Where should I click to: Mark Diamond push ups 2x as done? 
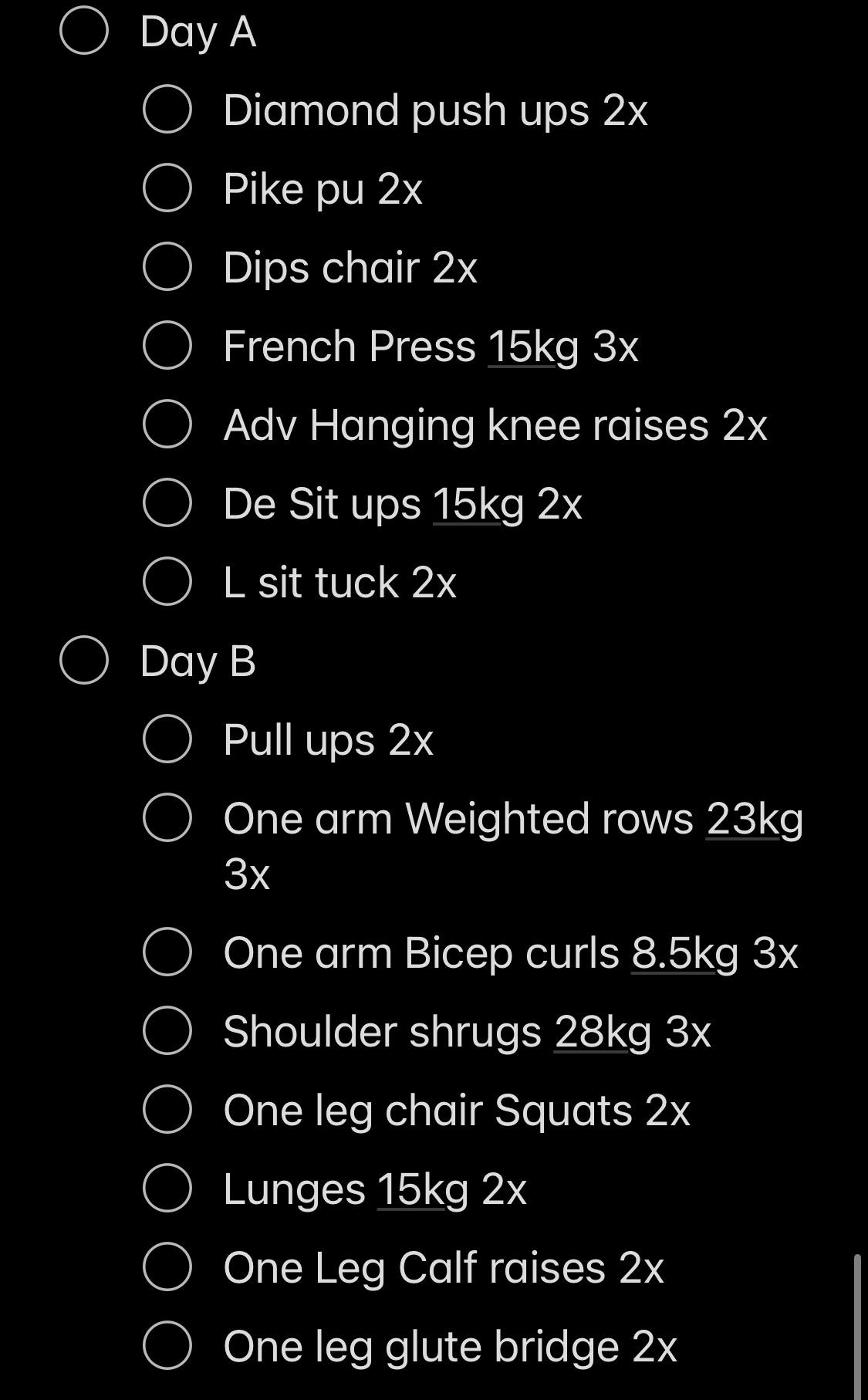167,110
